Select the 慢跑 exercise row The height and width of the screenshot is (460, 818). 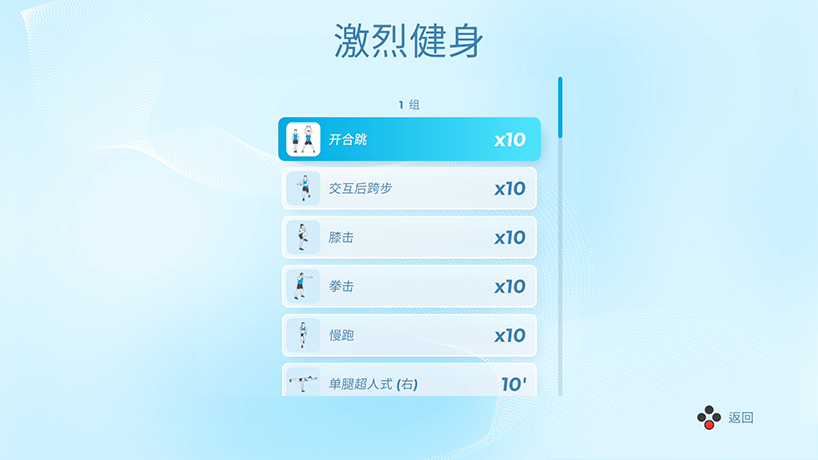coord(409,335)
